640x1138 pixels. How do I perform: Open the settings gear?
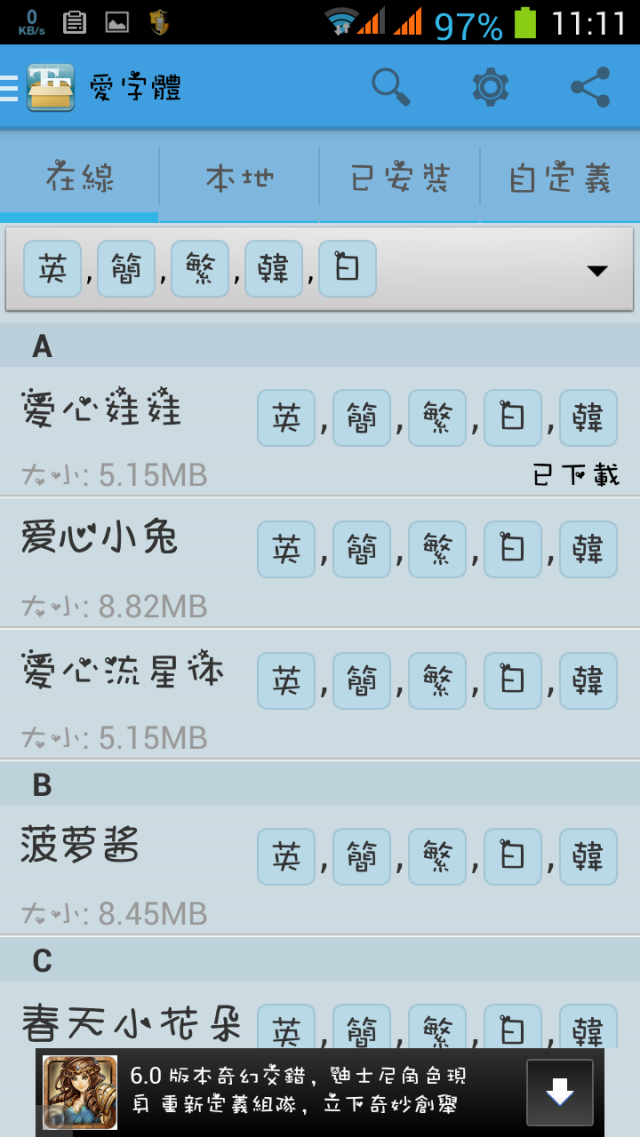pos(491,87)
